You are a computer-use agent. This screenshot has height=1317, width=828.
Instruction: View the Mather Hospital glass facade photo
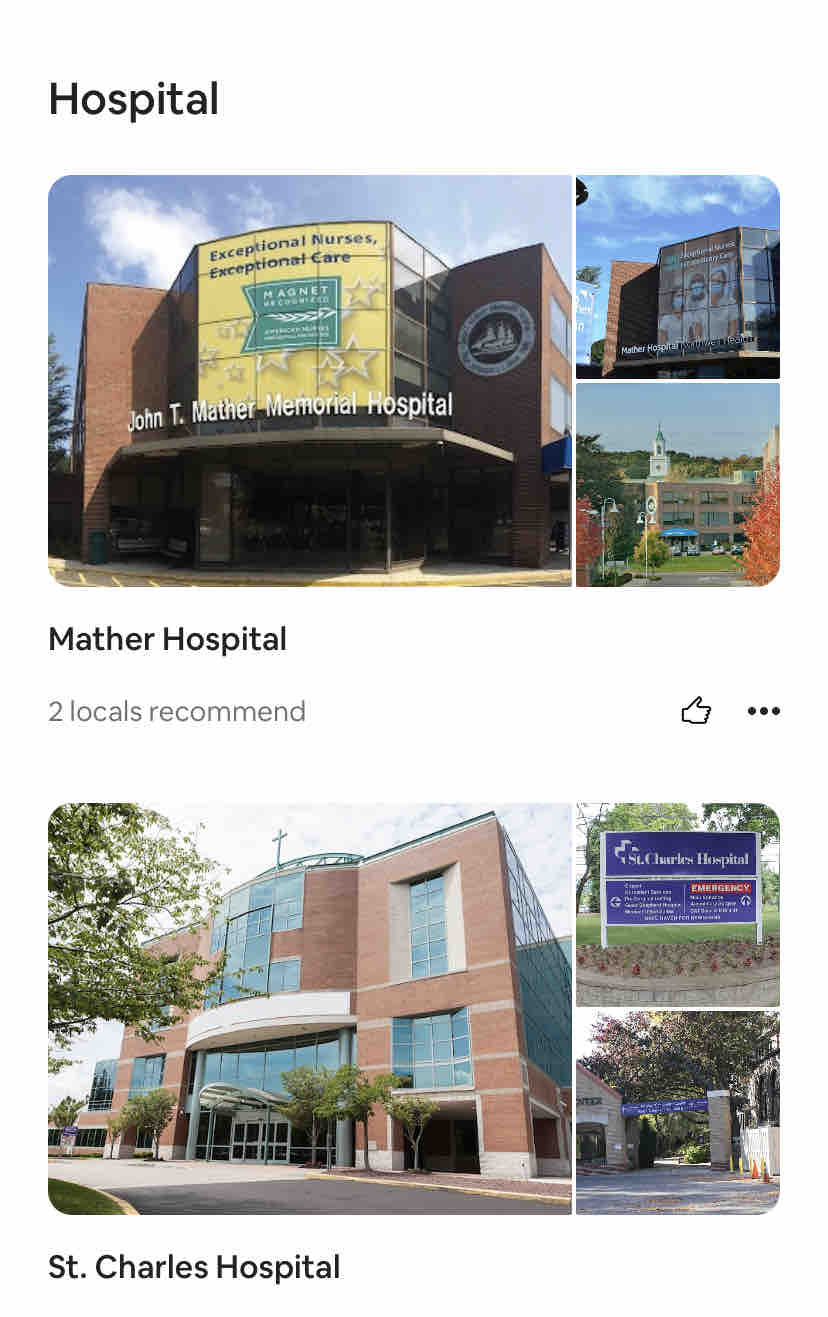click(678, 277)
